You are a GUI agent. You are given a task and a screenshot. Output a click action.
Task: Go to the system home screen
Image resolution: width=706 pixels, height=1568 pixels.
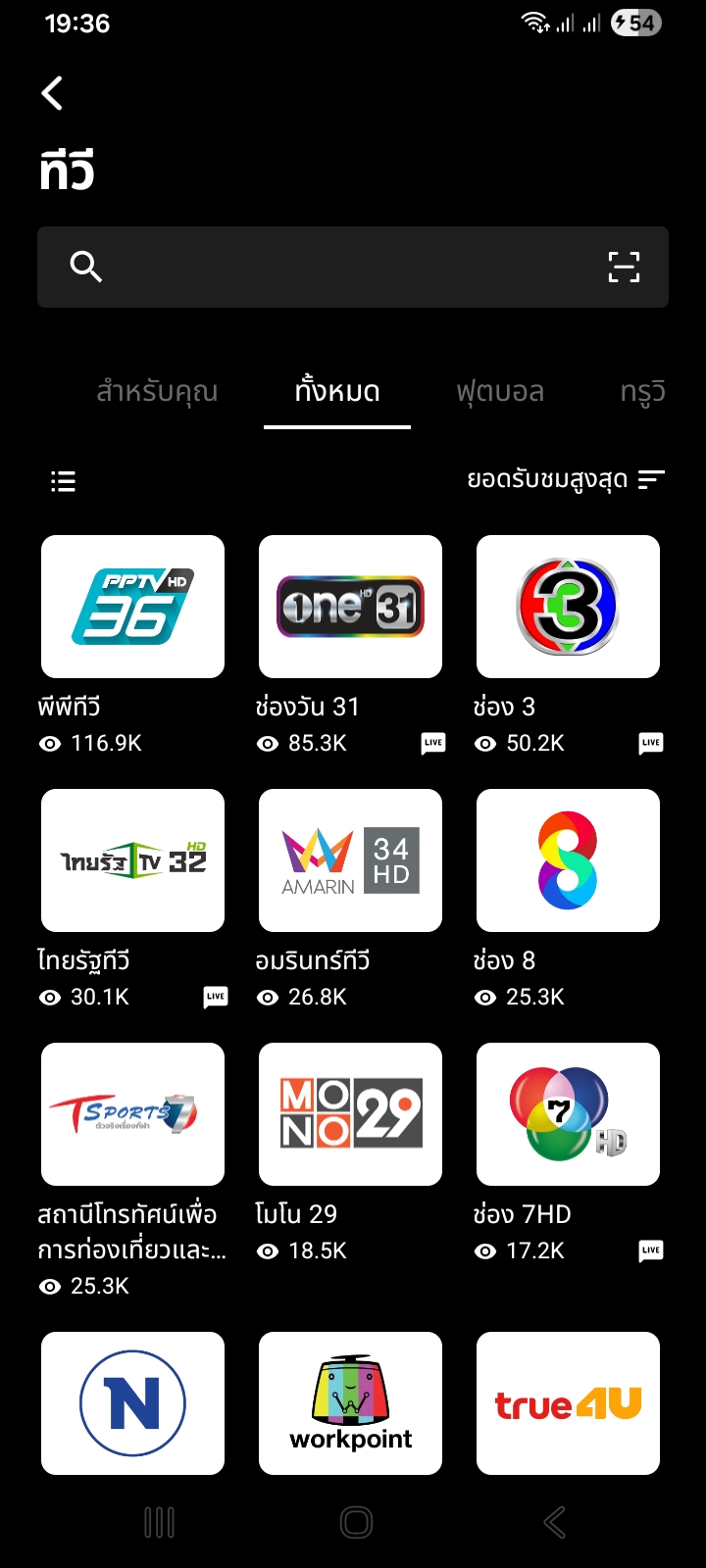point(356,1522)
